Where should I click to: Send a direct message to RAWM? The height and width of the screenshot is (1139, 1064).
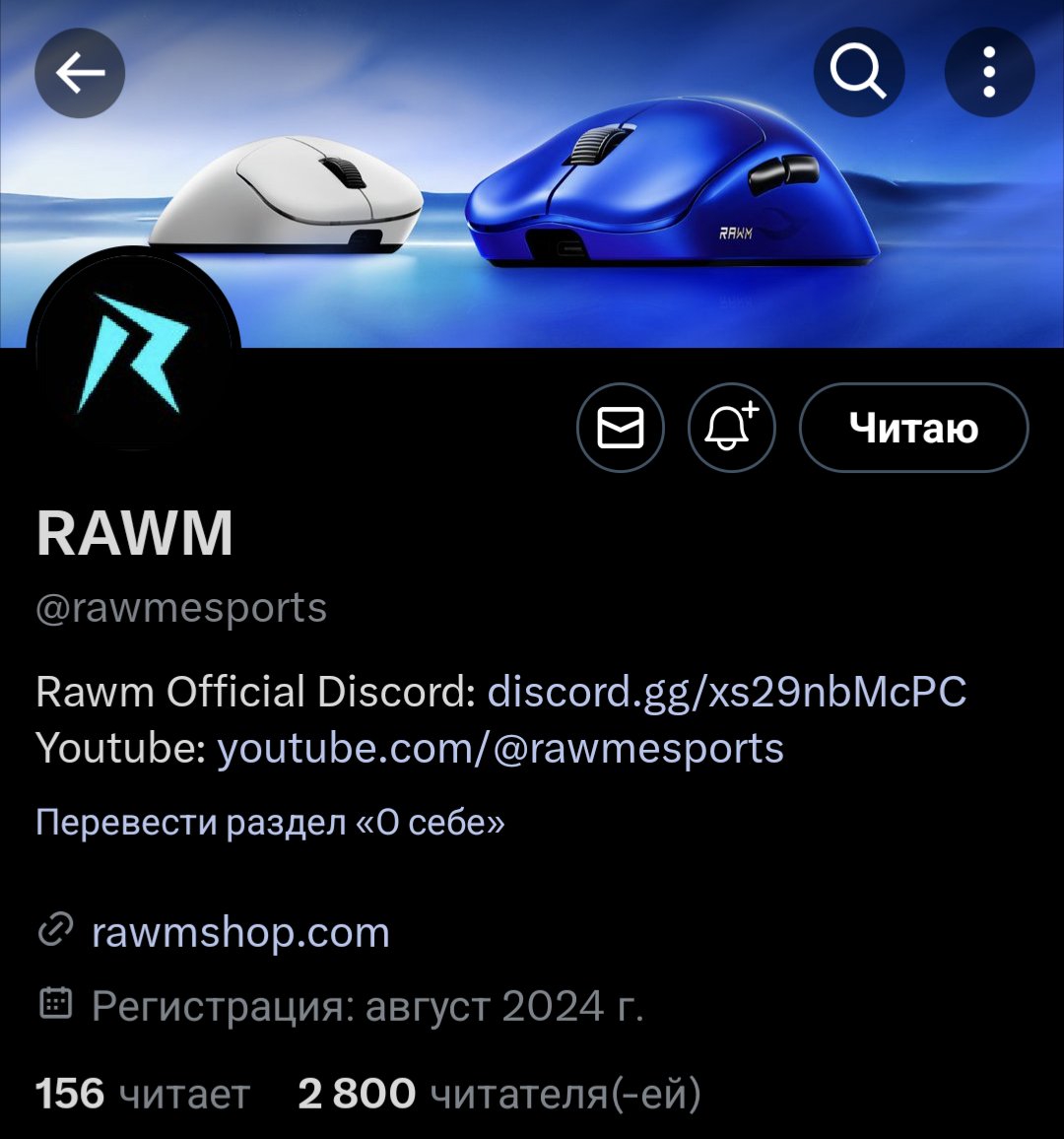621,428
